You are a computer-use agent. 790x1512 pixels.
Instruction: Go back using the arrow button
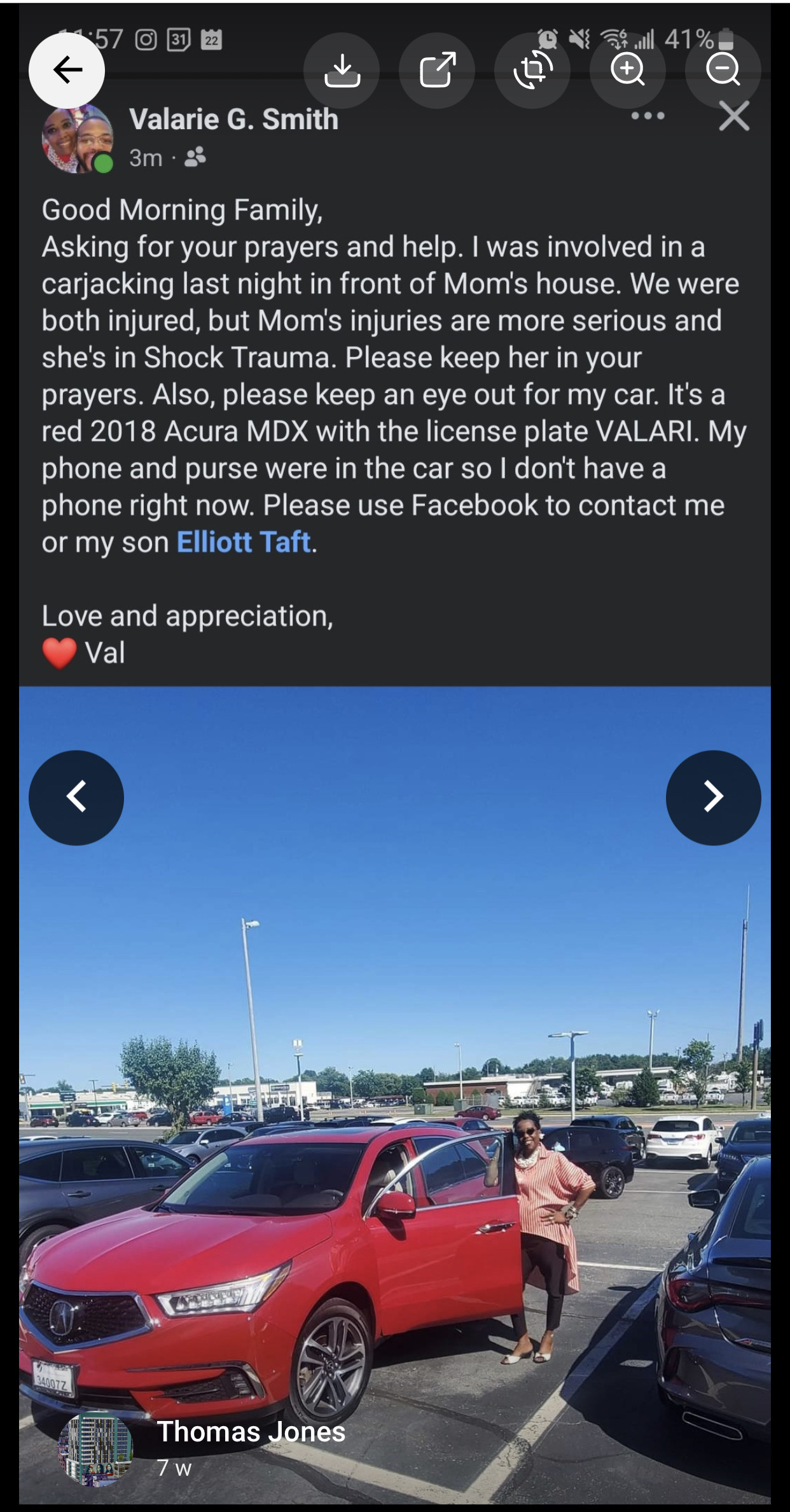tap(67, 70)
